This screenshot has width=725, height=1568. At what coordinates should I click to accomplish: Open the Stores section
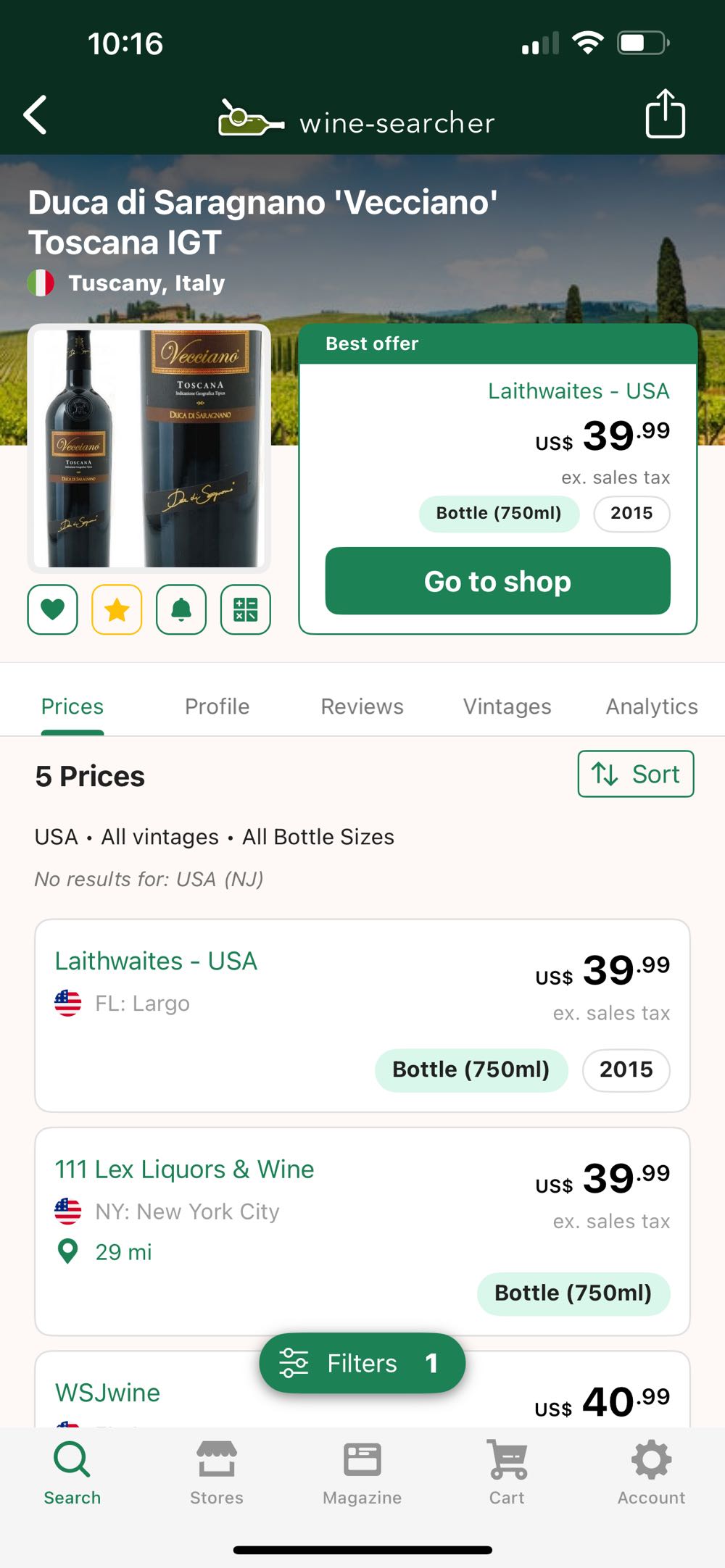(217, 1471)
